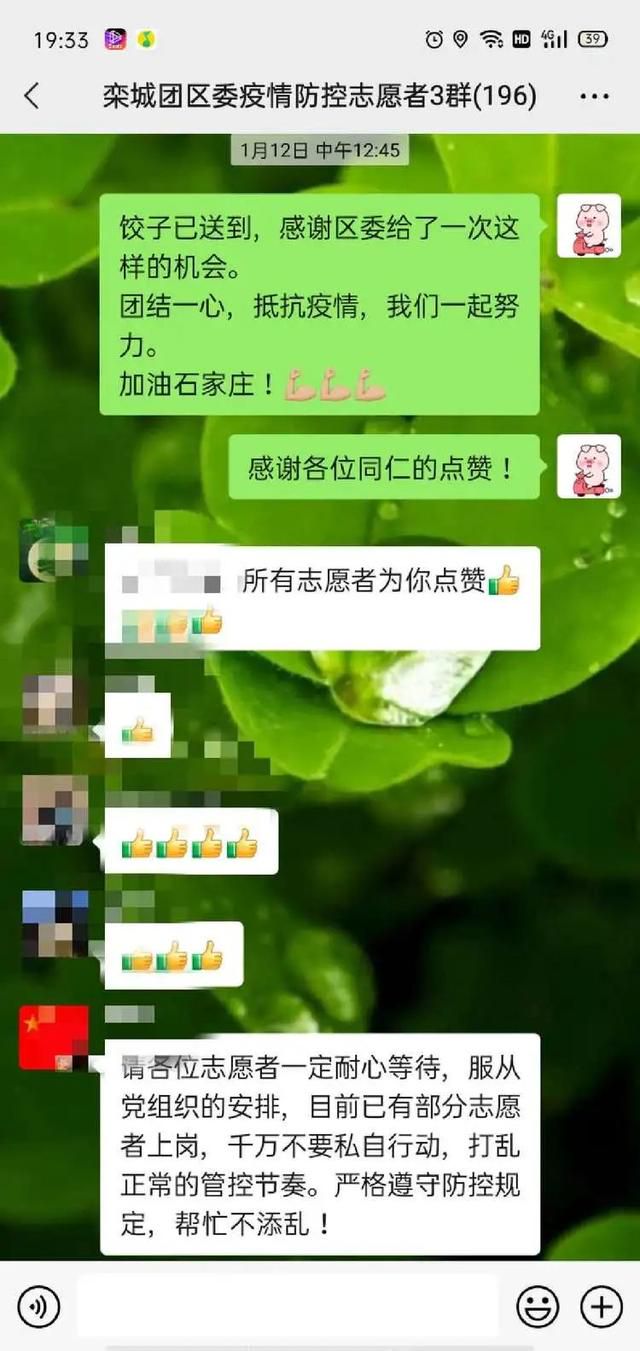Go back from the group chat

click(x=32, y=96)
